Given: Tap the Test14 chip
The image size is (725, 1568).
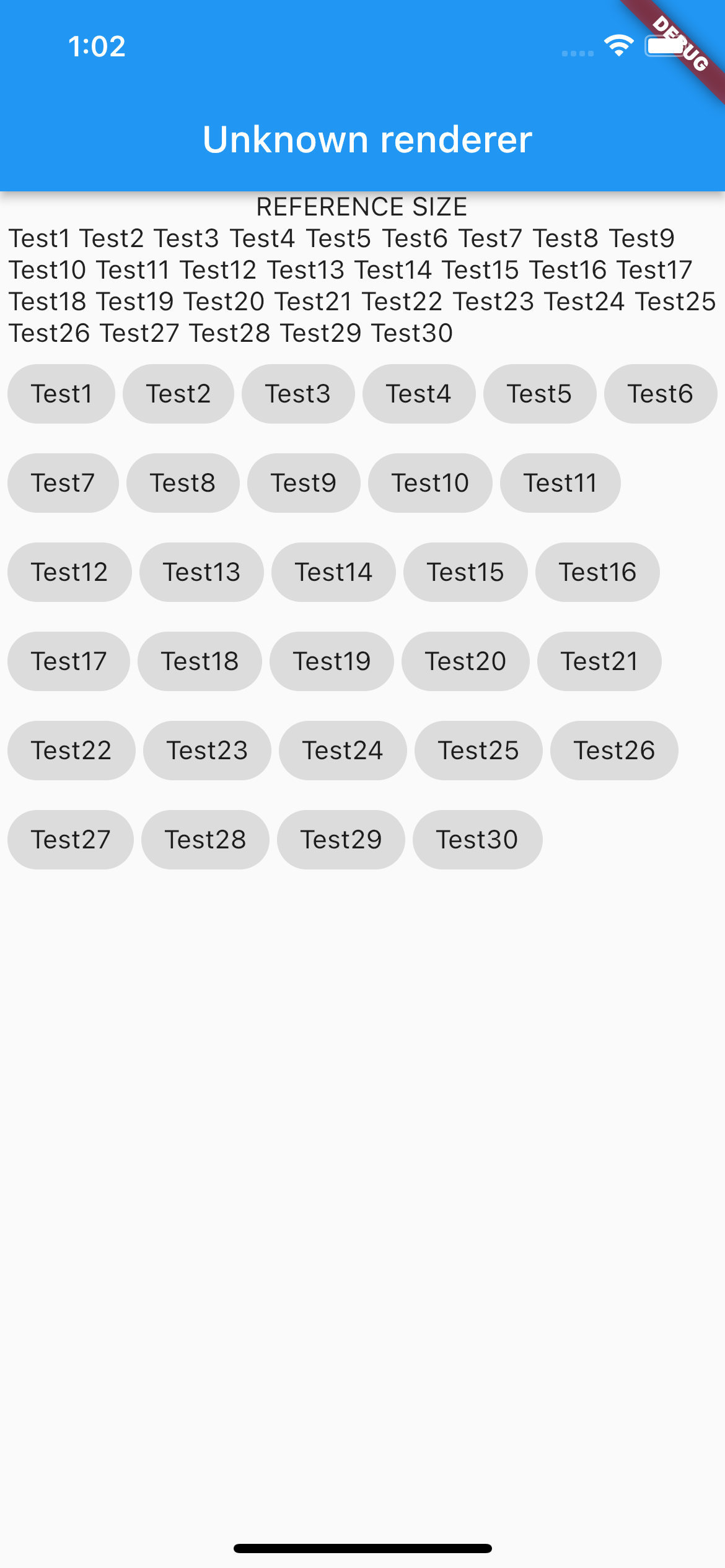Looking at the screenshot, I should (x=333, y=572).
